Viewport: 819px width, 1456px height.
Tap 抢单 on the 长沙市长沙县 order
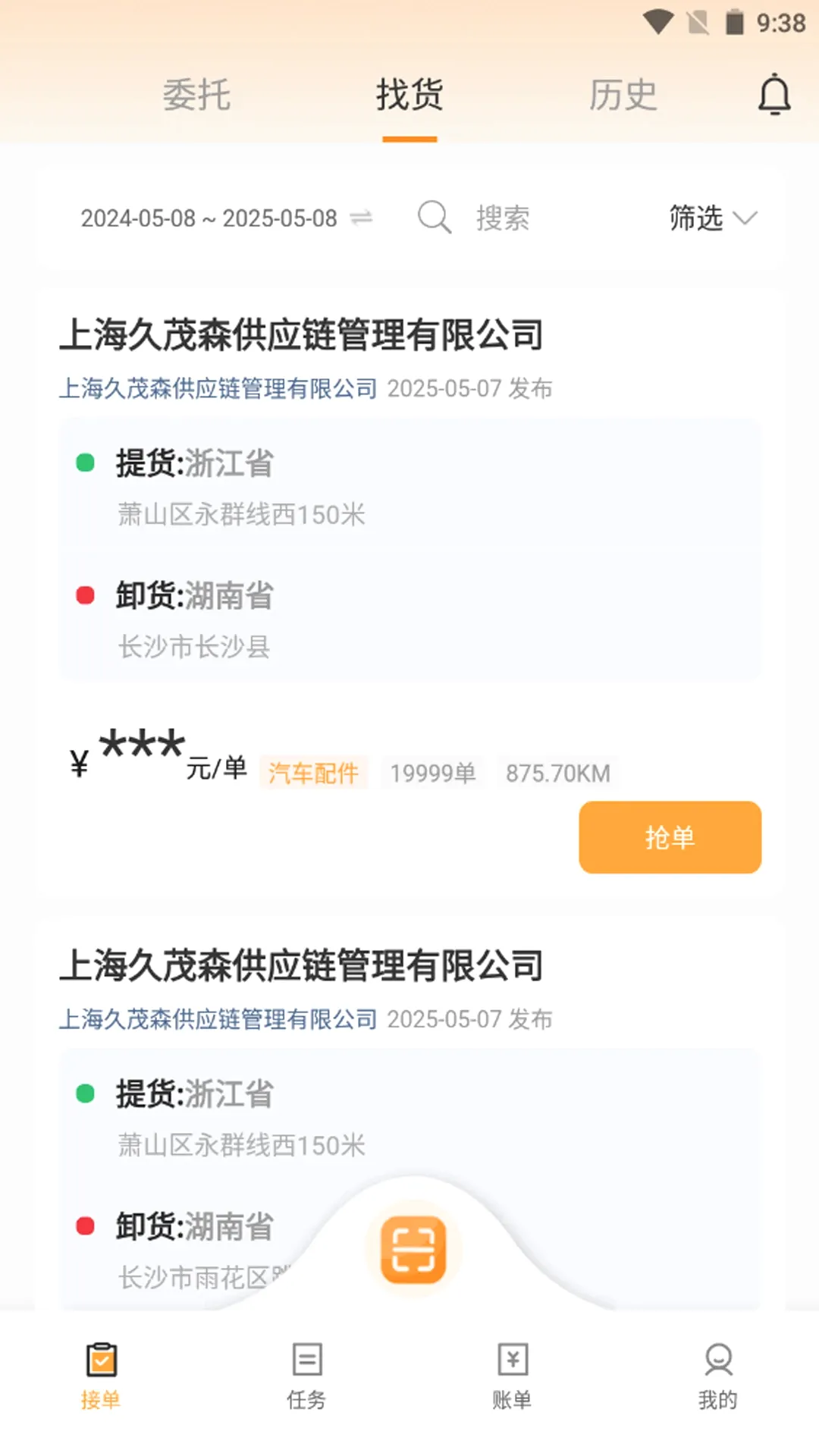point(670,837)
